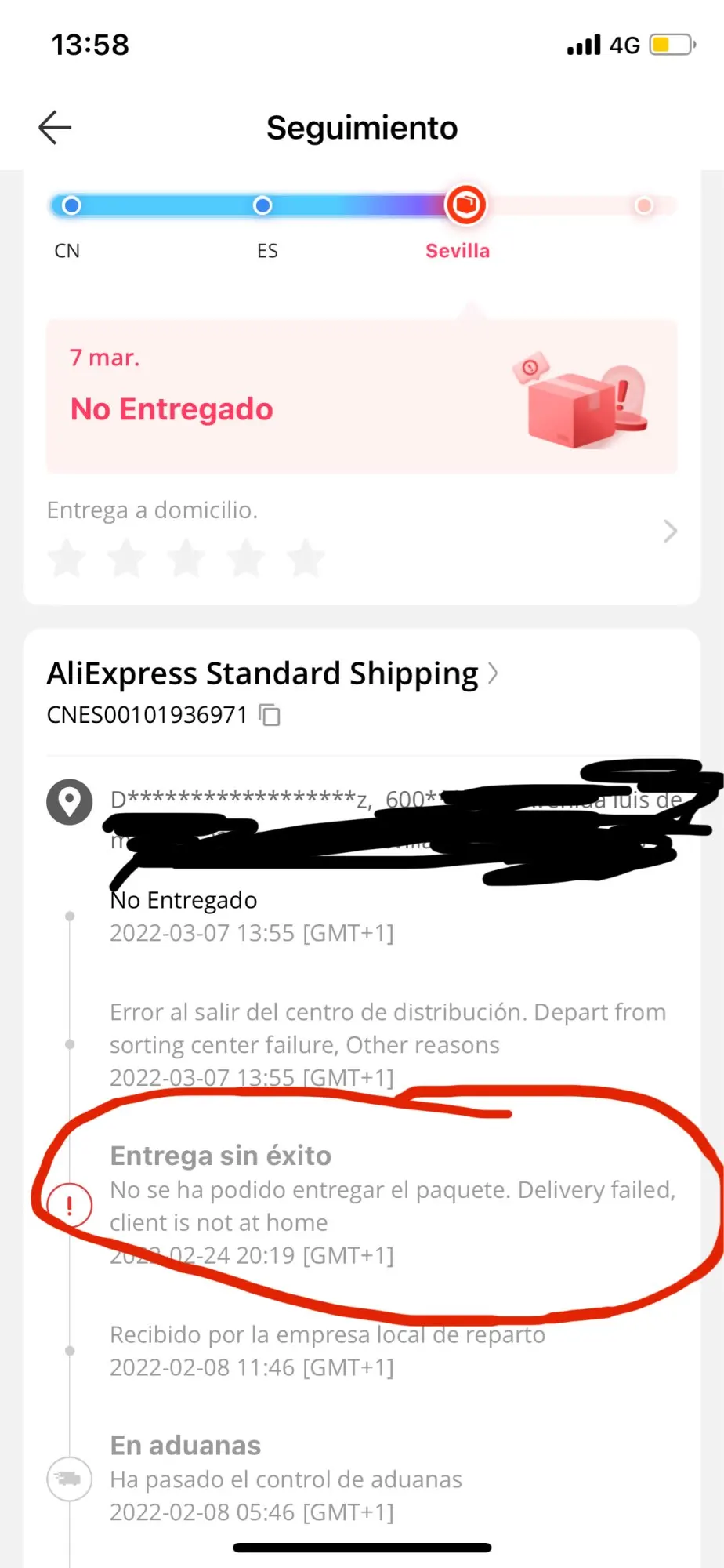Viewport: 724px width, 1568px height.
Task: Go back from the Seguimiento screen
Action: (x=55, y=128)
